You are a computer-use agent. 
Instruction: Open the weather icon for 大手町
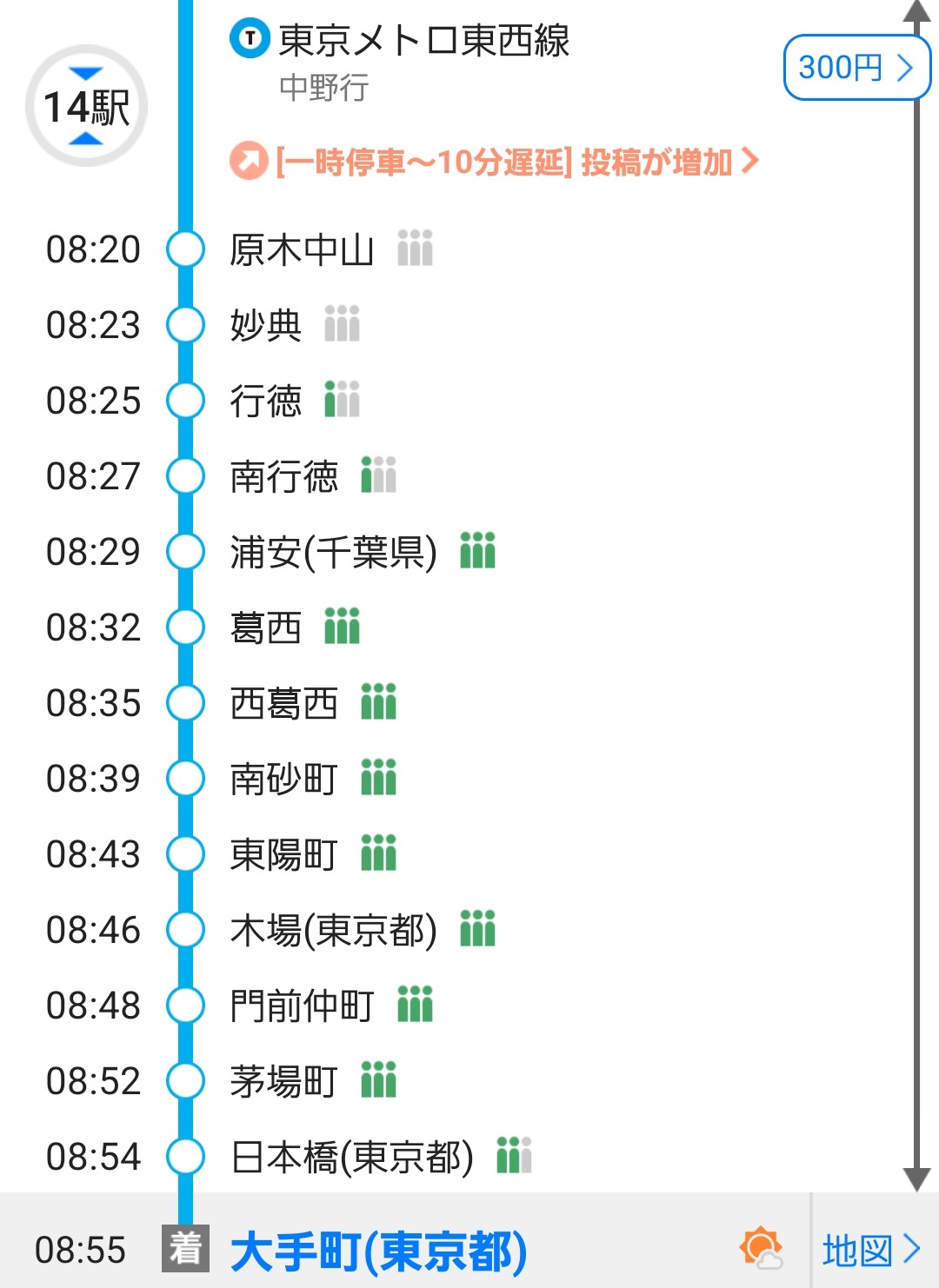tap(761, 1249)
